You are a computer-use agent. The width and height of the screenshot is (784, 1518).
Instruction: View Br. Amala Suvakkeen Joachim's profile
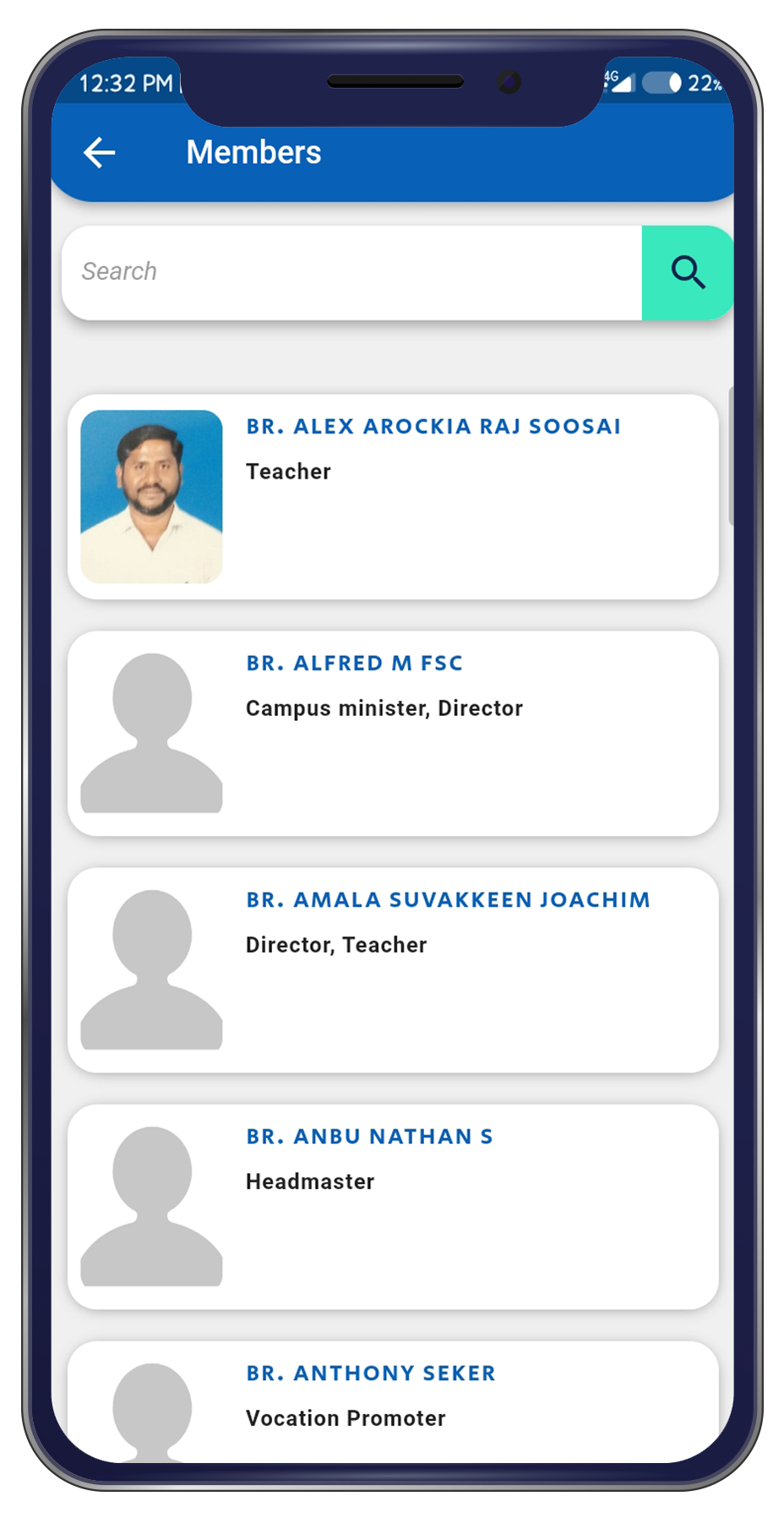[393, 970]
